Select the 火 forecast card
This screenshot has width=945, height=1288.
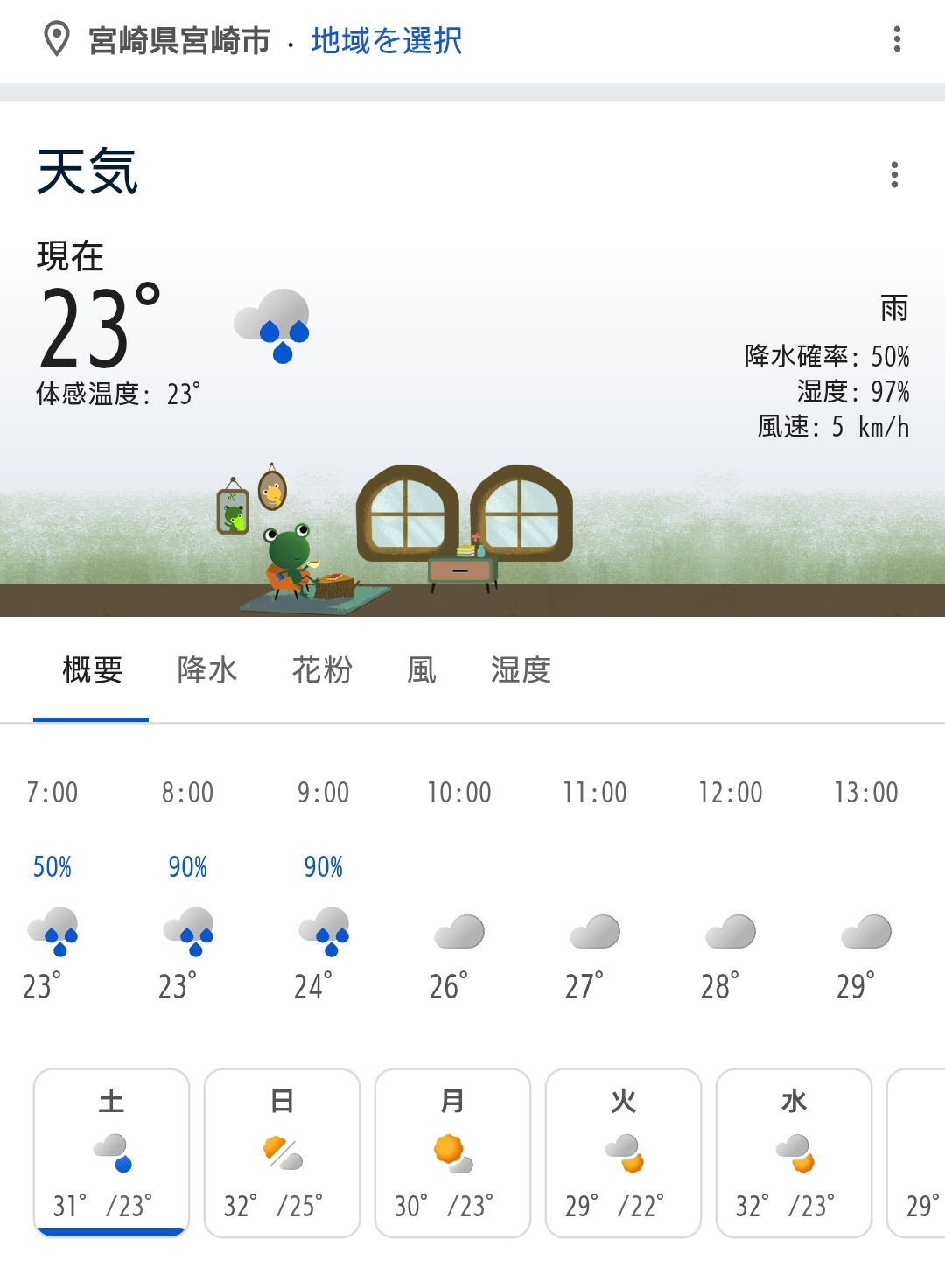point(623,1152)
